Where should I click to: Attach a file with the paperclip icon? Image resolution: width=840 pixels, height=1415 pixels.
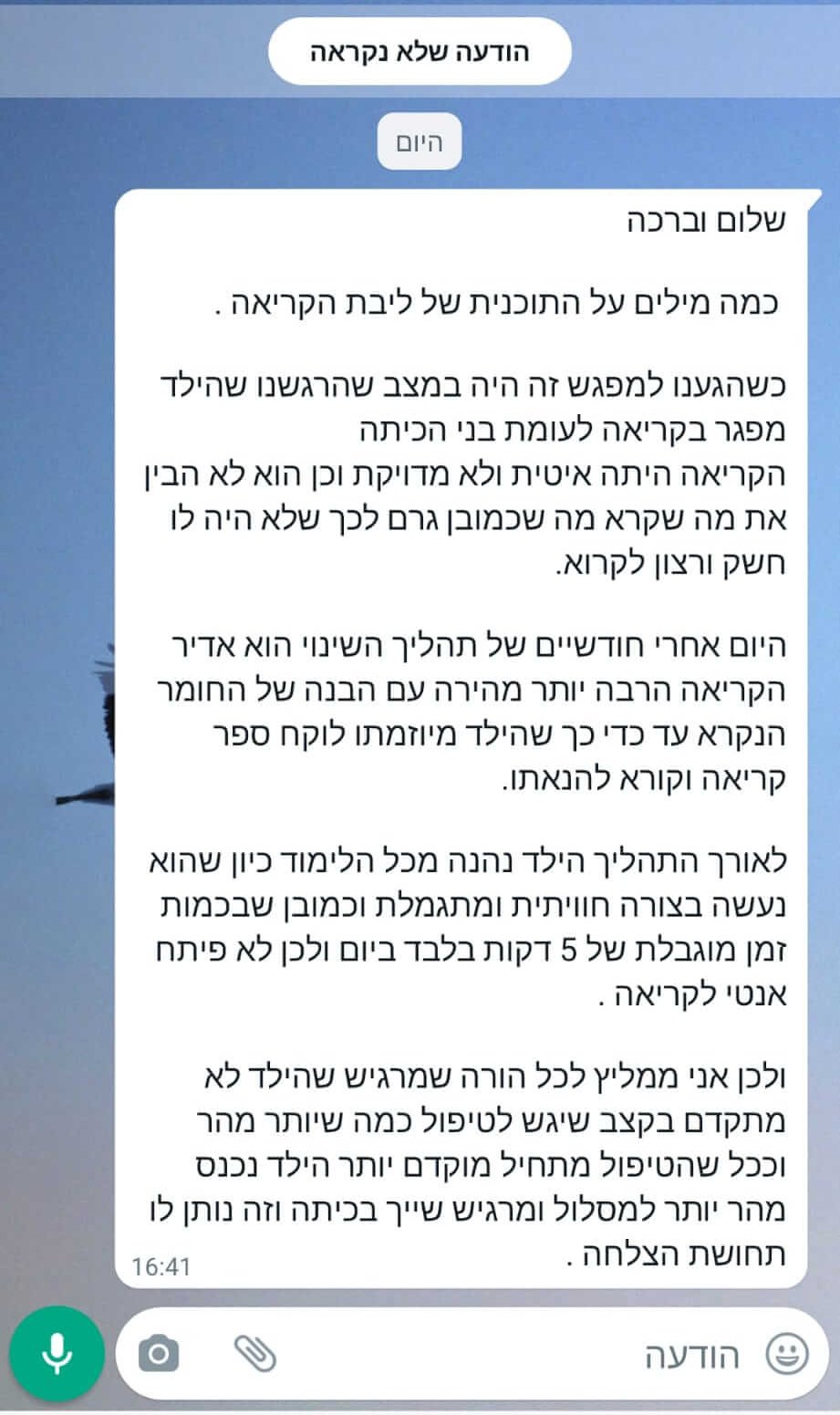[x=254, y=1353]
